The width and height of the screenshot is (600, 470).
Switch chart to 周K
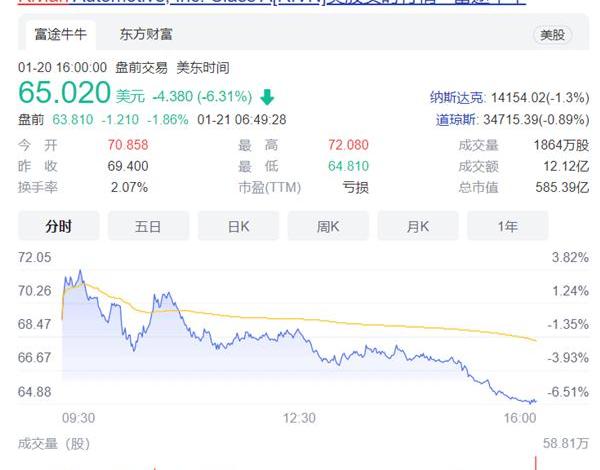coord(328,227)
